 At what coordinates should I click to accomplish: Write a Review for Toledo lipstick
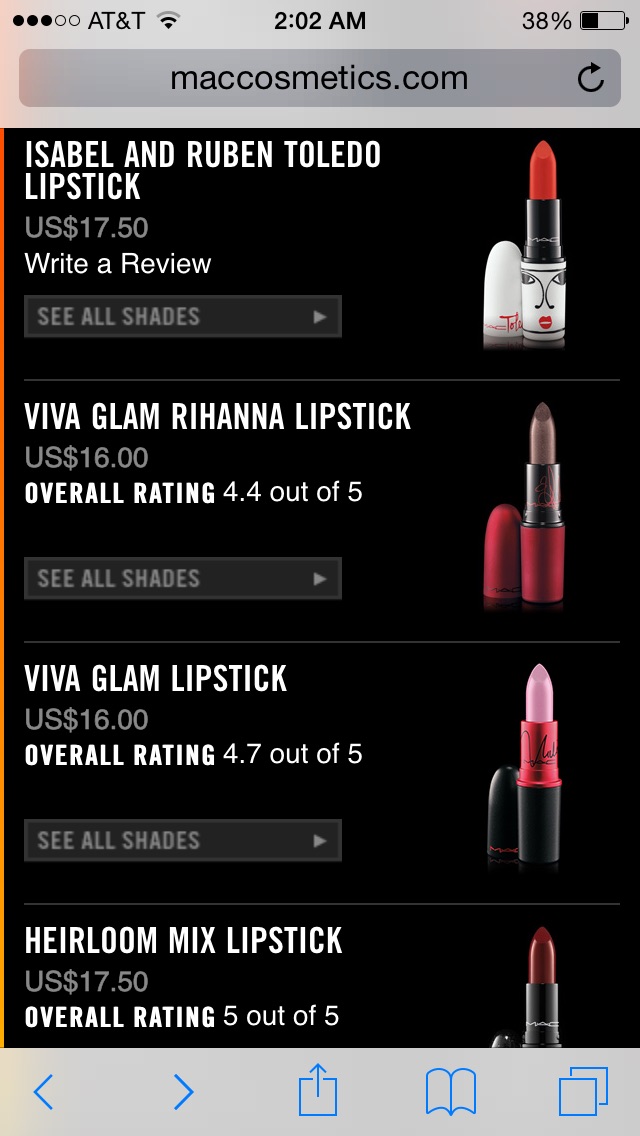tap(118, 264)
